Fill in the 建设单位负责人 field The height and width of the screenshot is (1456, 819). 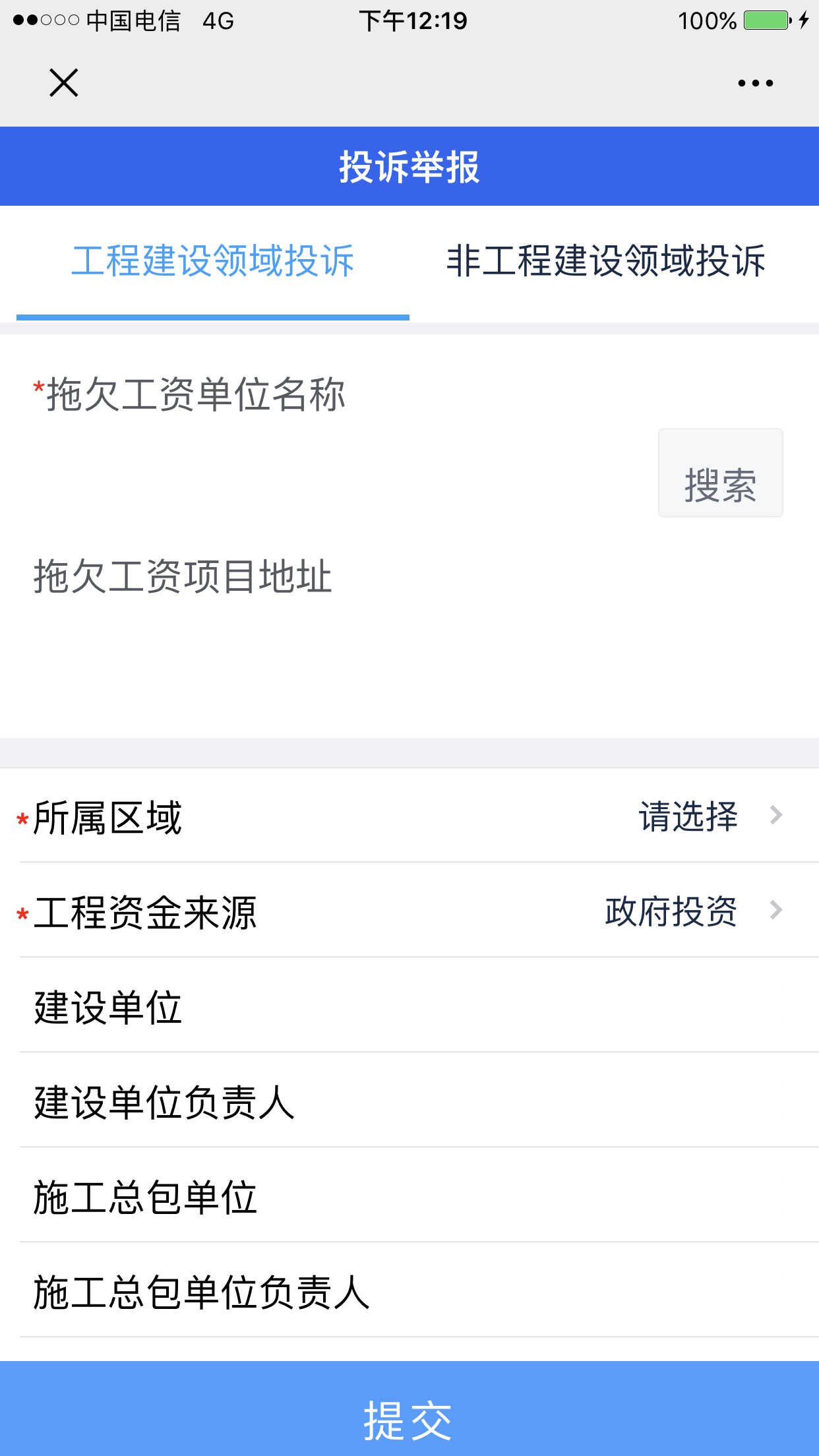(528, 1101)
